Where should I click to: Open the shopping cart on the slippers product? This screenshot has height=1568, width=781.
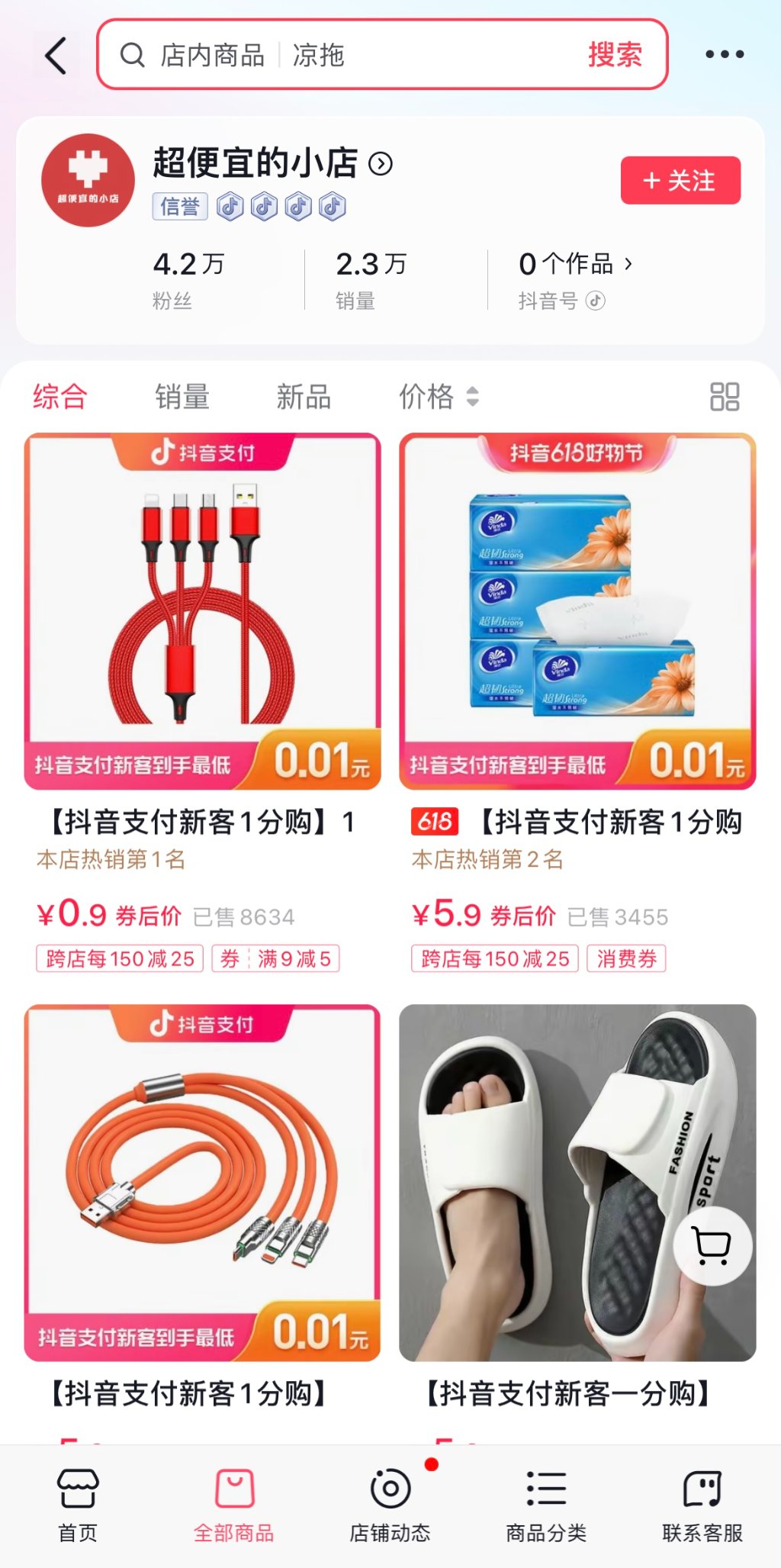[712, 1246]
